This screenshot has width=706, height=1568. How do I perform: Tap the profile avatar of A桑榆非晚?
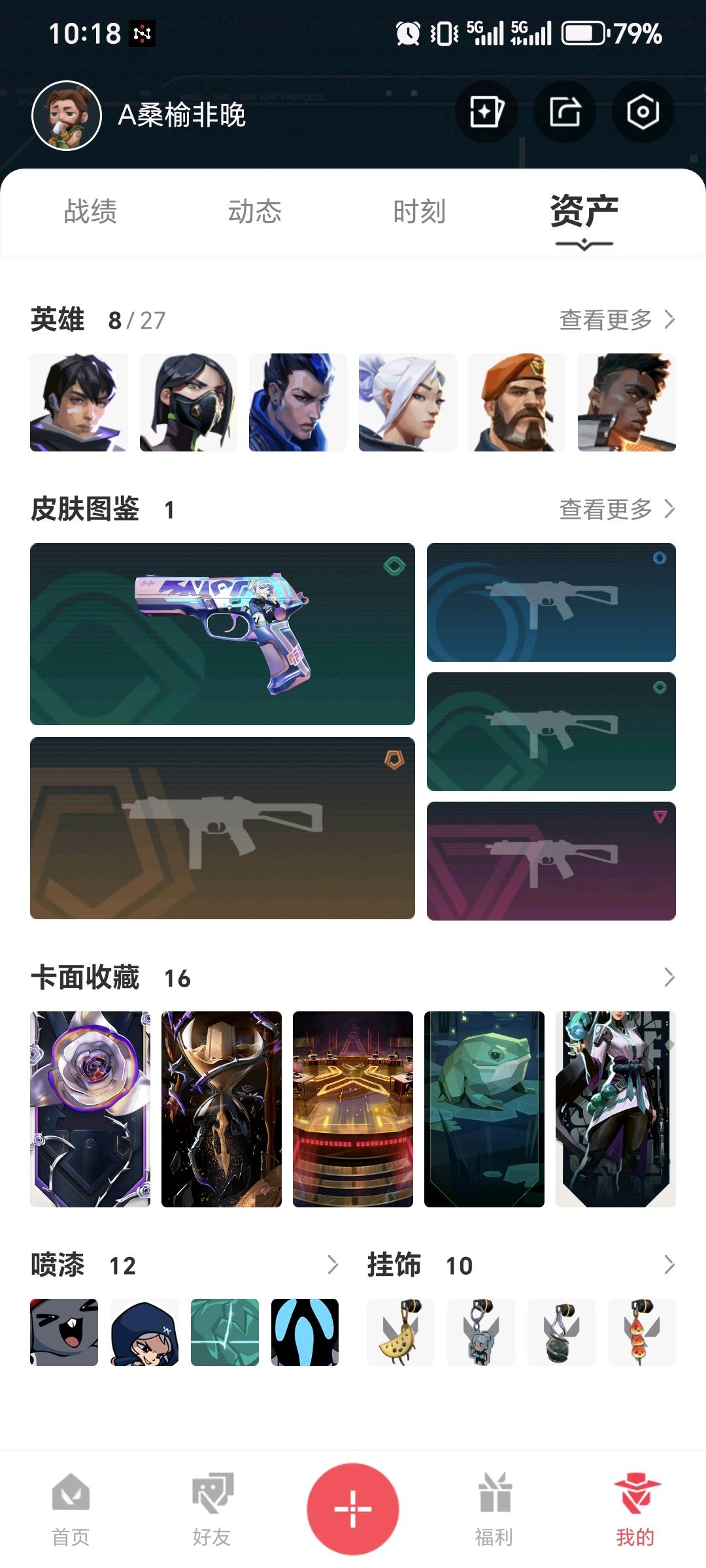click(67, 116)
